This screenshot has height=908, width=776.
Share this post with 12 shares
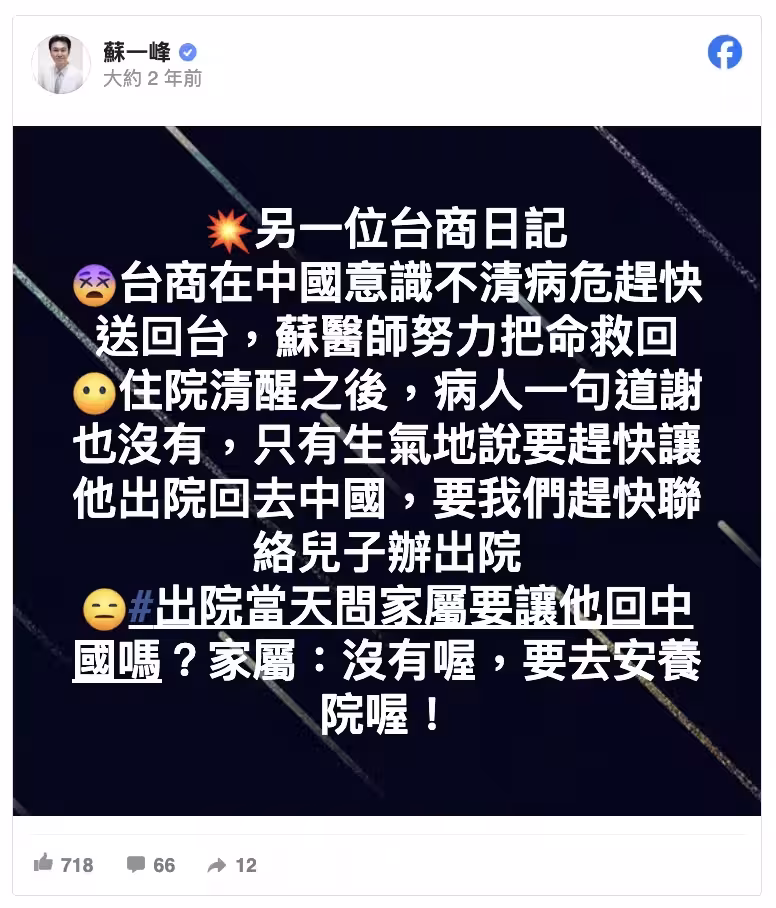tap(232, 864)
